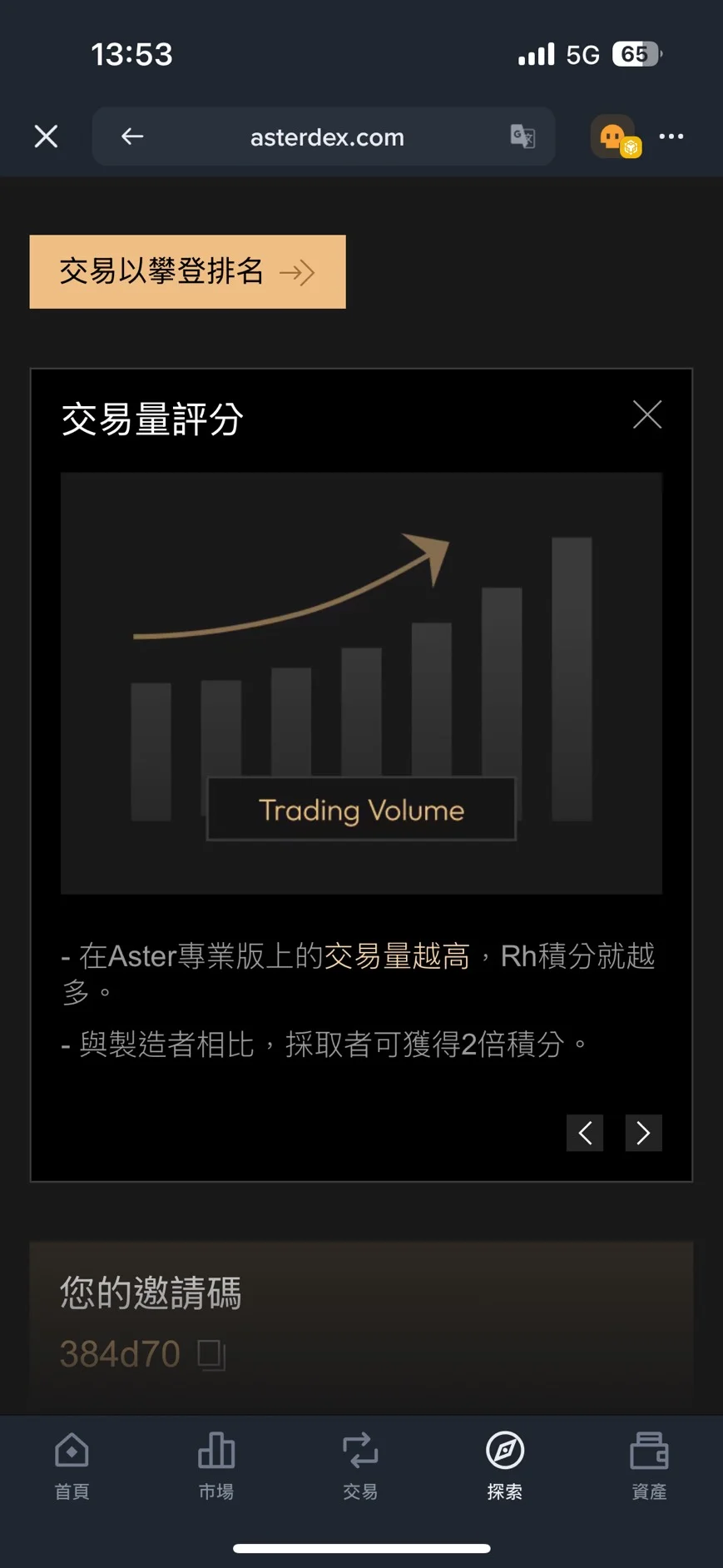Switch to the 市場 tab
The height and width of the screenshot is (1568, 723).
216,1465
